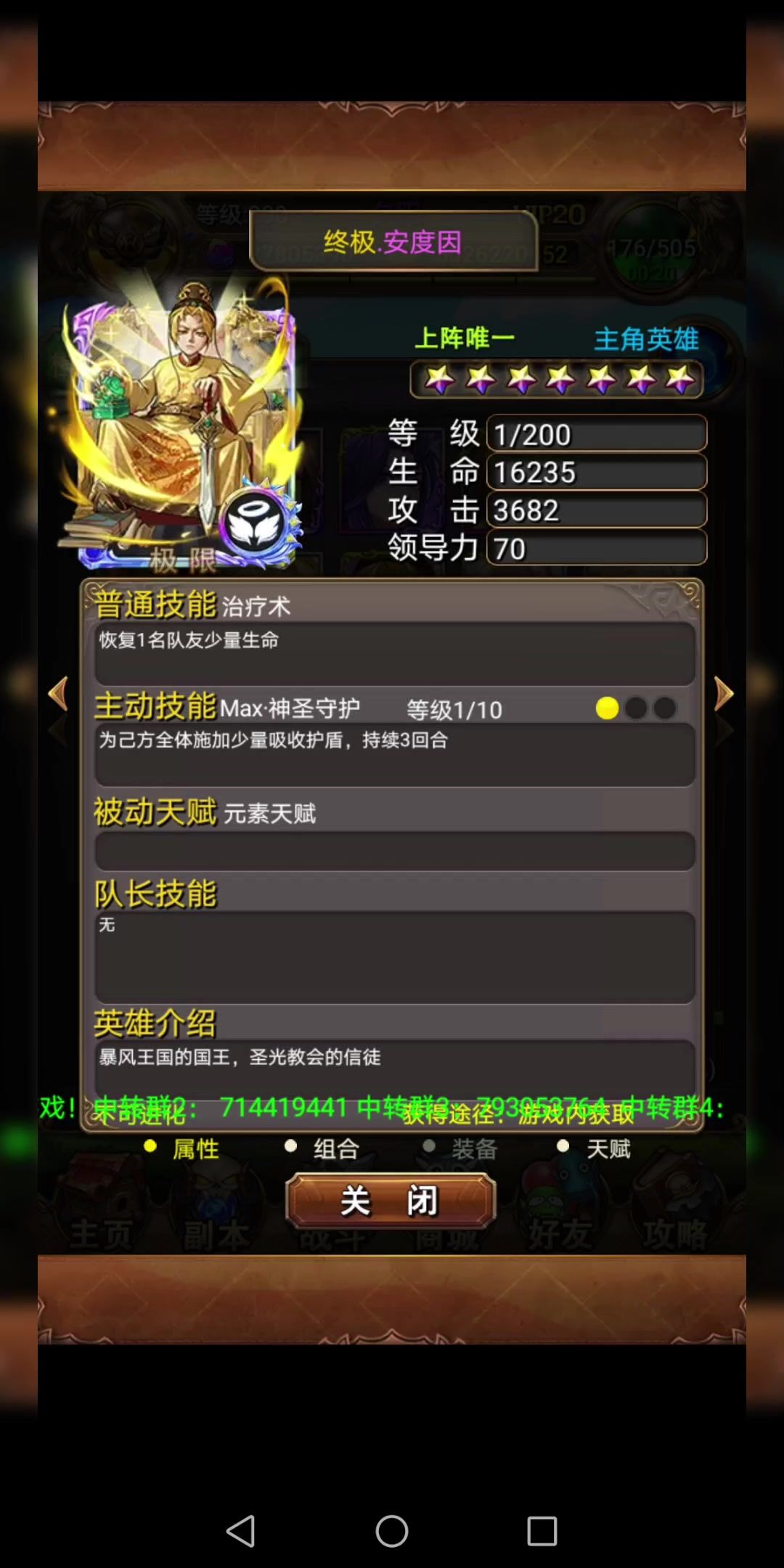Screen dimensions: 784x1568
Task: Go to the previous hero with left arrow
Action: click(x=58, y=694)
